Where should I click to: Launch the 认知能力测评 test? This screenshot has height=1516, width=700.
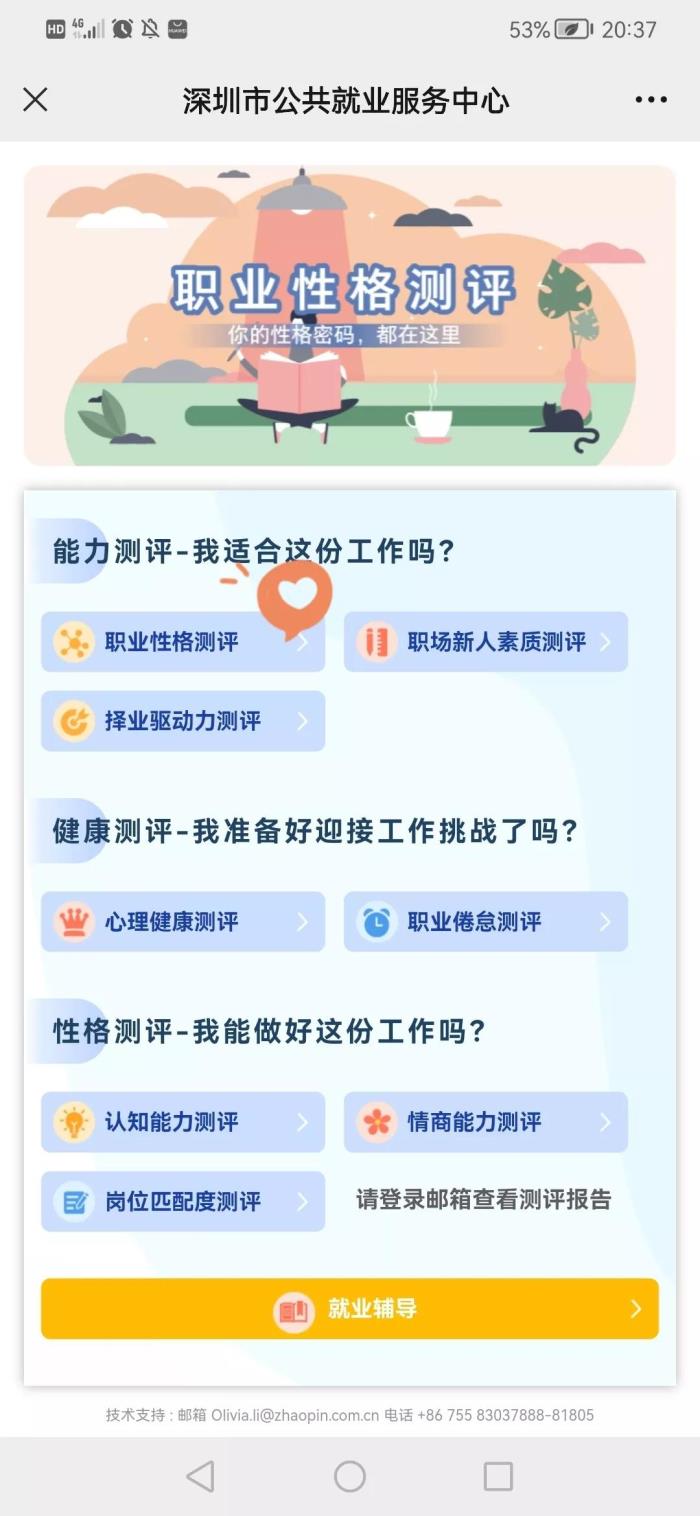[182, 1122]
